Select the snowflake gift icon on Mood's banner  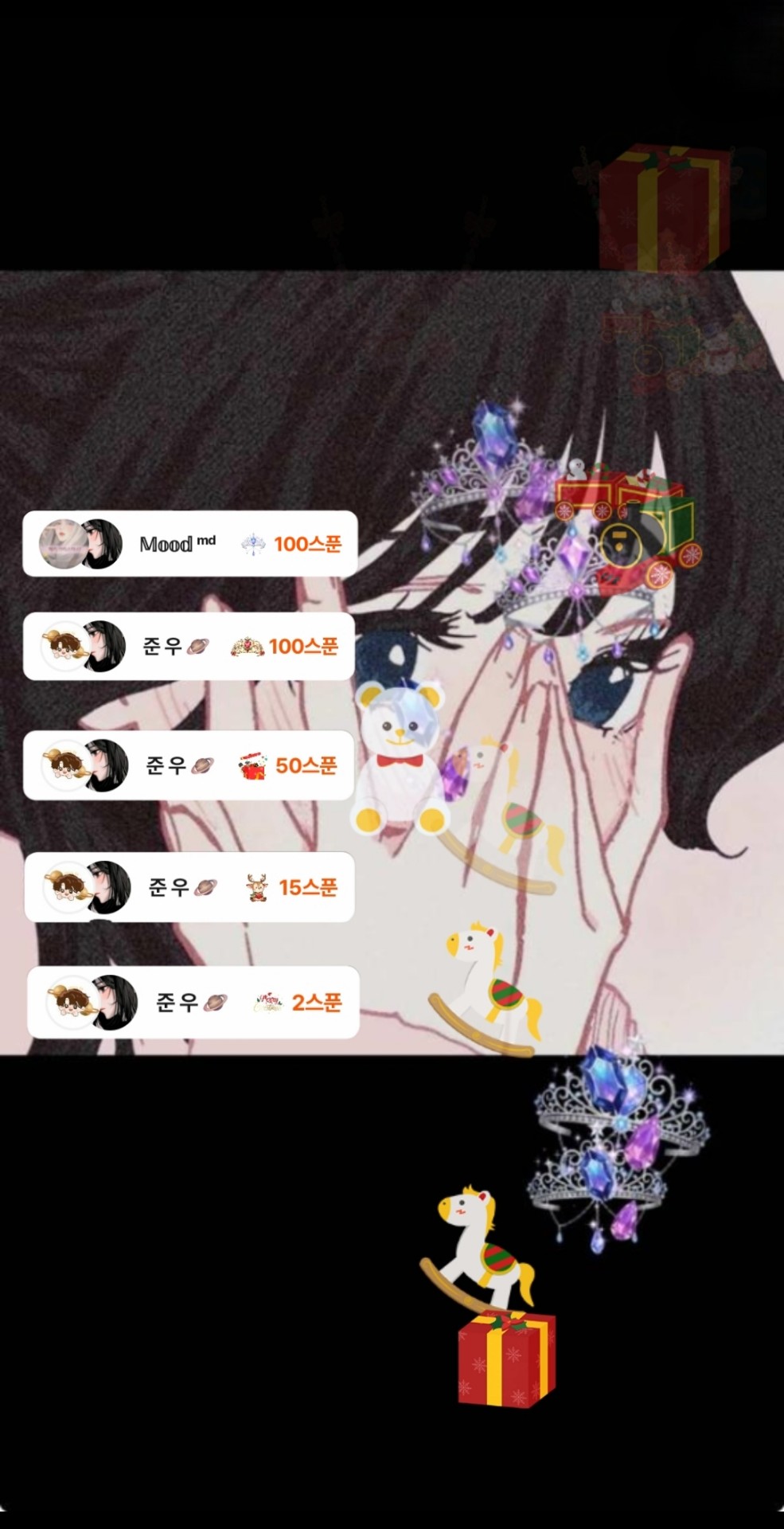pyautogui.click(x=252, y=545)
